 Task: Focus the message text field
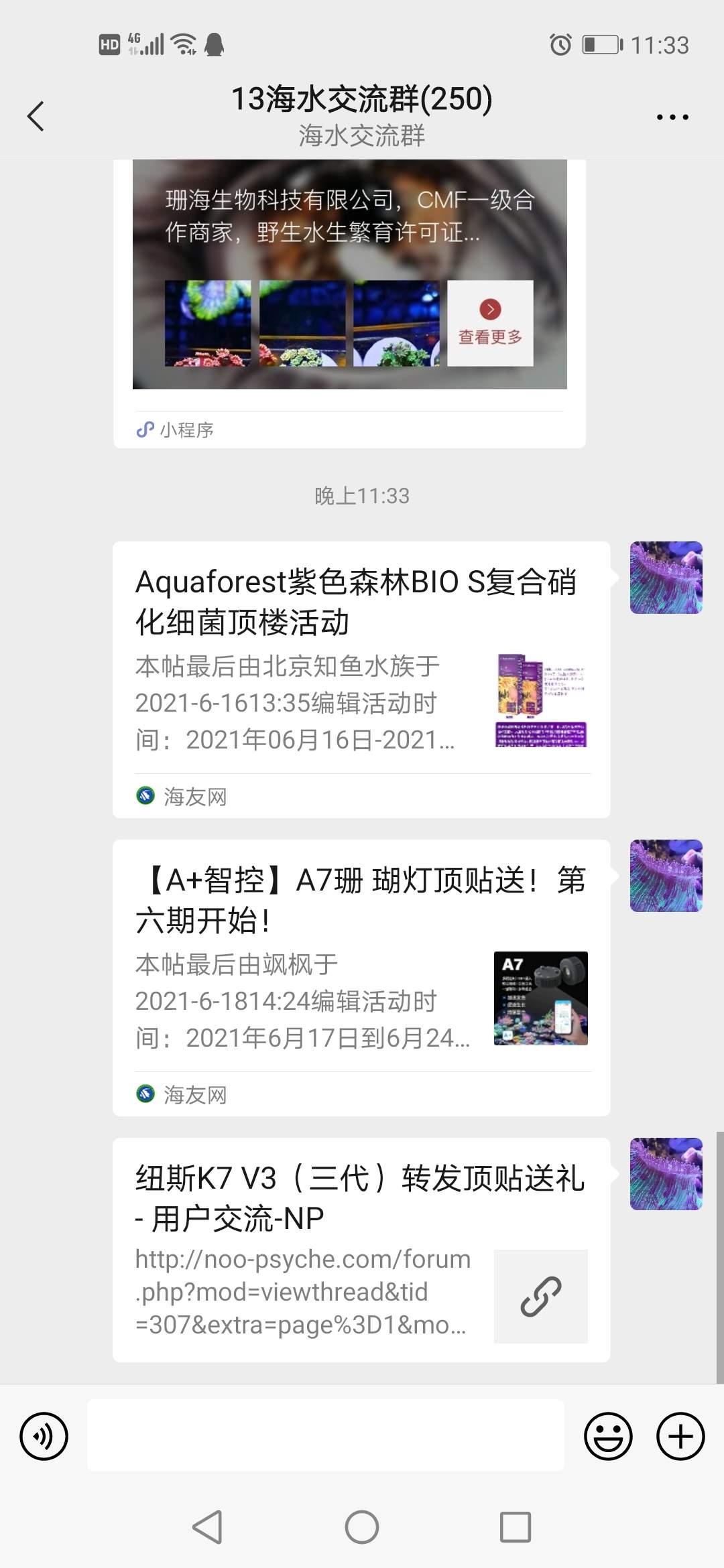[x=325, y=1435]
